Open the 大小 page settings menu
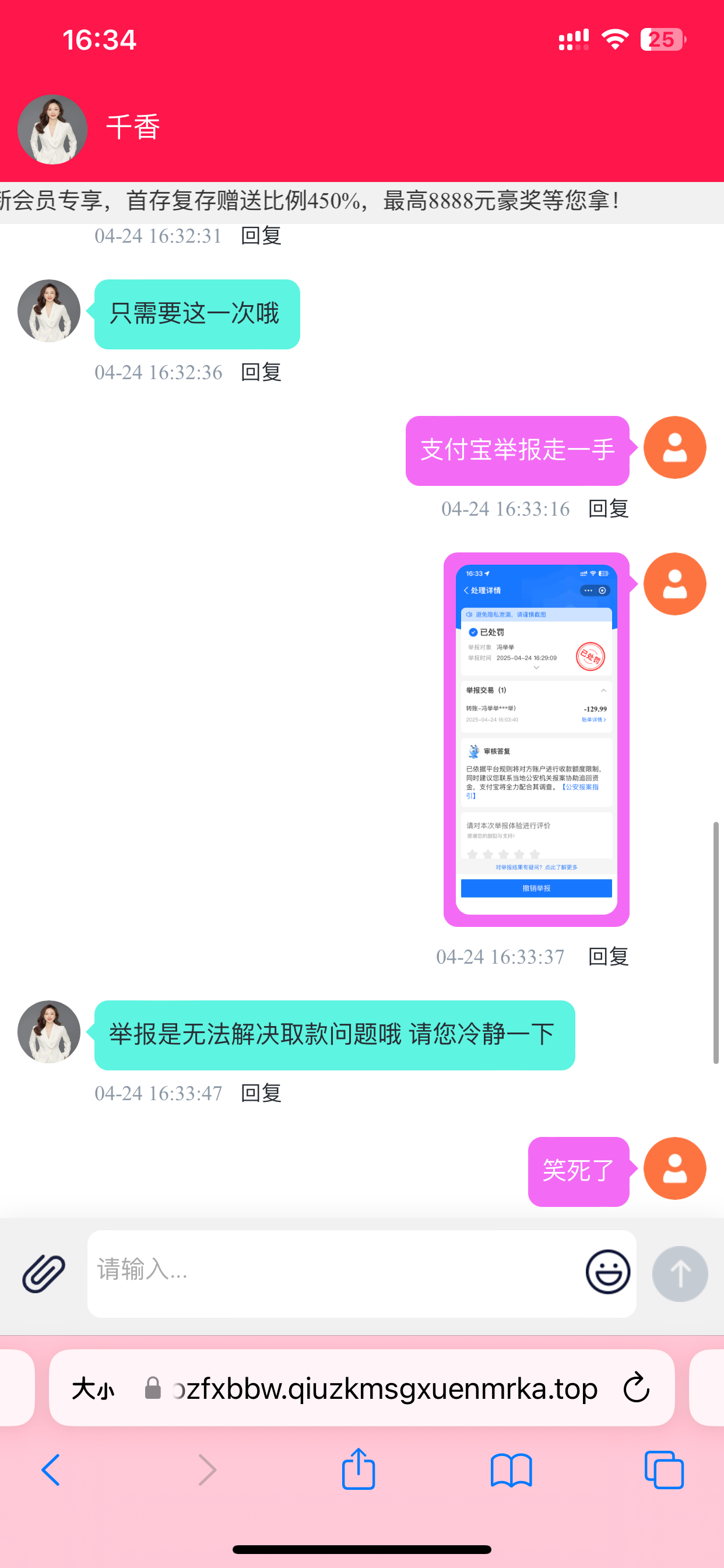724x1568 pixels. click(x=93, y=1389)
